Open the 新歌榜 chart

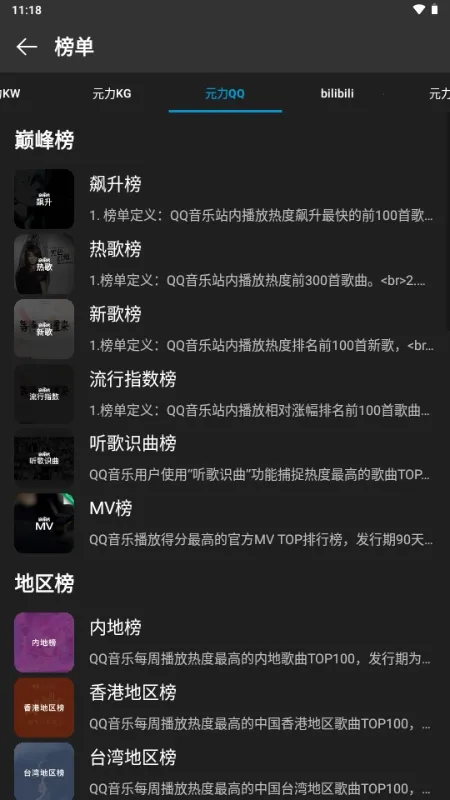click(225, 329)
